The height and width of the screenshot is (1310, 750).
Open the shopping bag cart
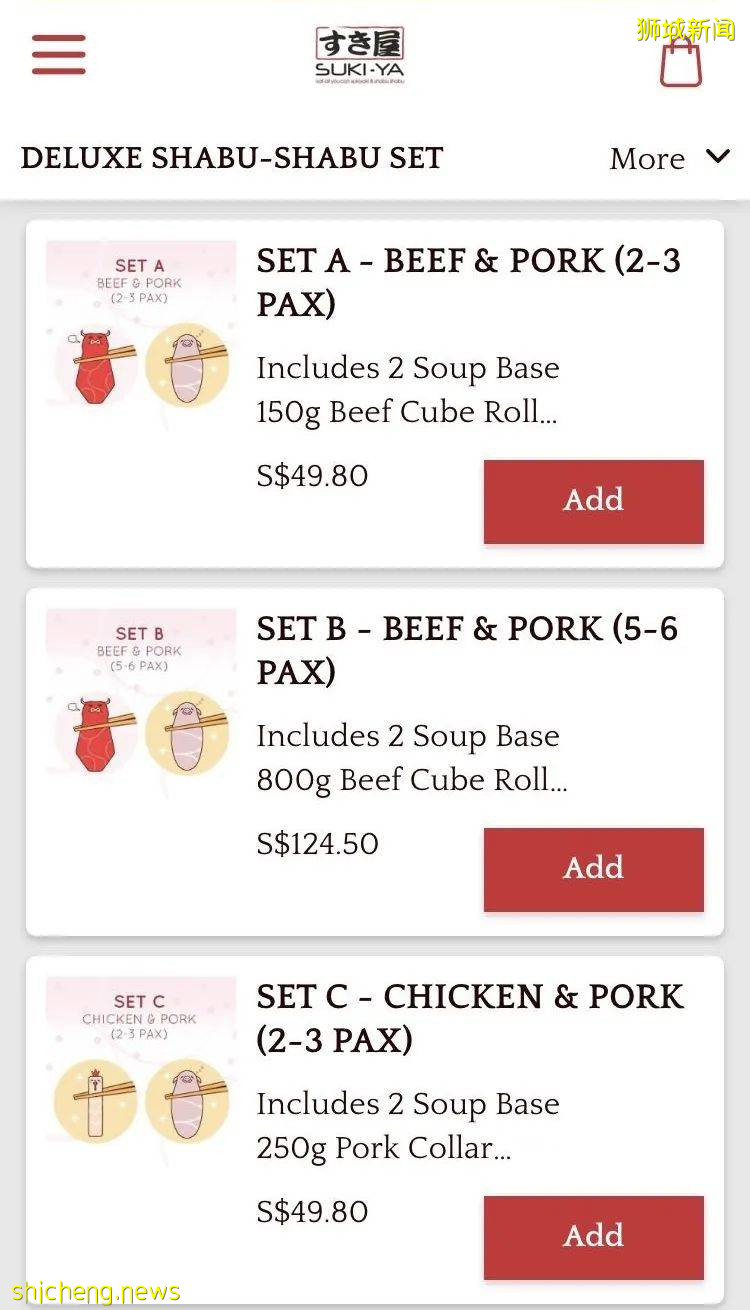click(x=680, y=62)
